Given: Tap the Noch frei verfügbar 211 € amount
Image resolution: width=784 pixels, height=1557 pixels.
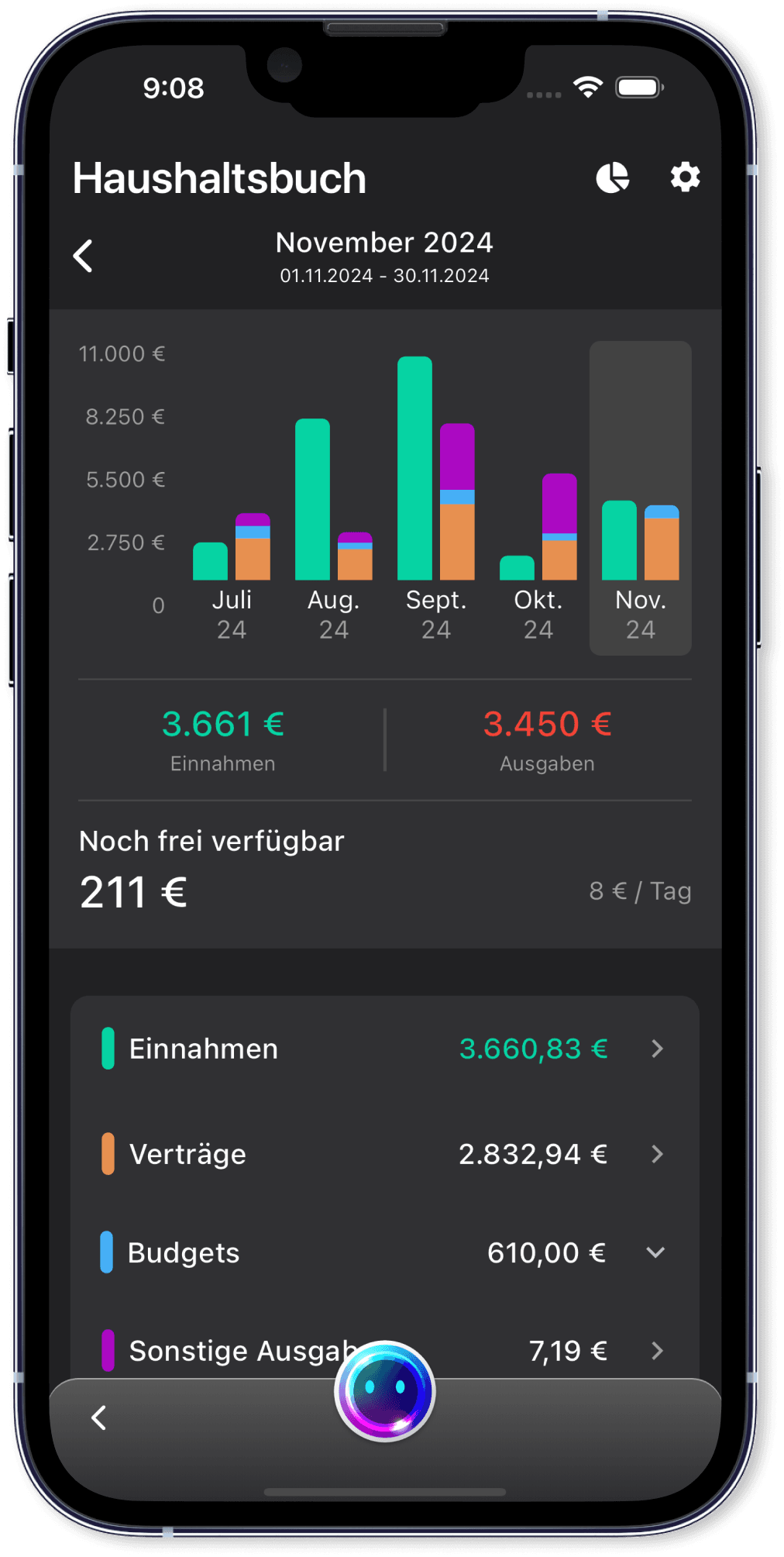Looking at the screenshot, I should (x=132, y=892).
